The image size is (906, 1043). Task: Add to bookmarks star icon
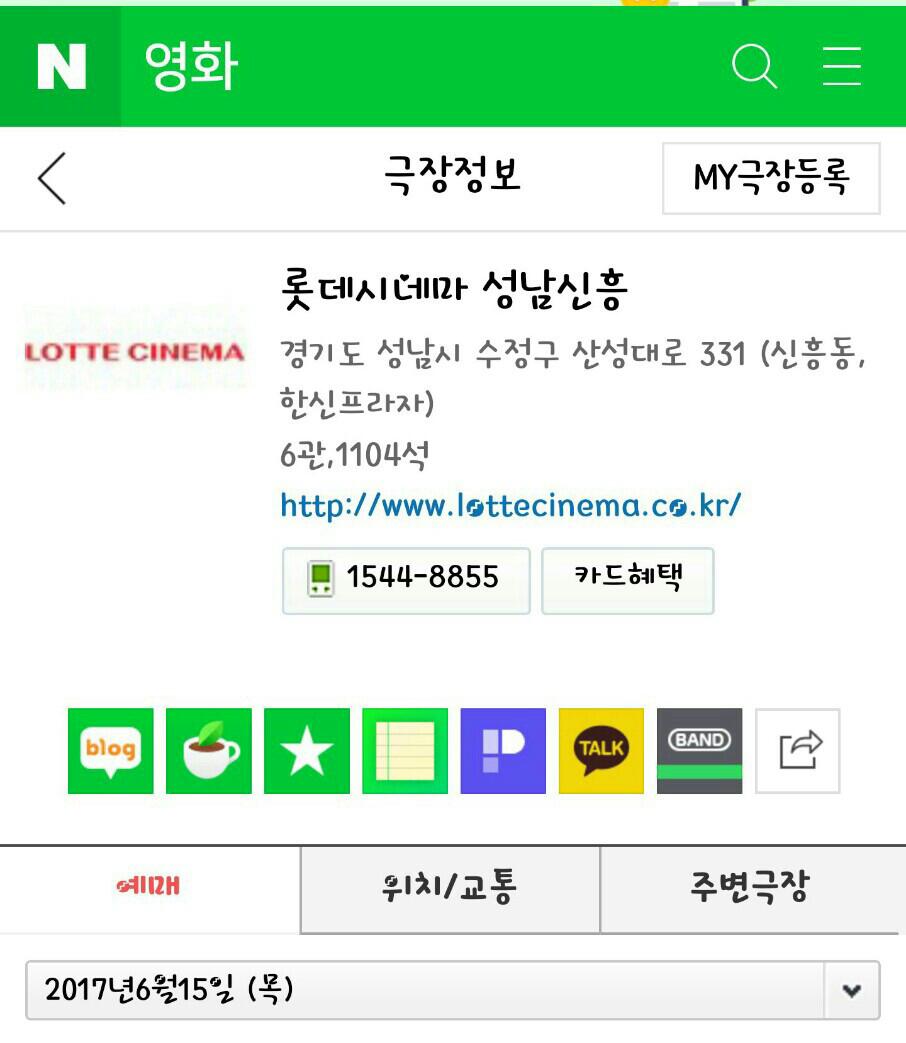(x=306, y=750)
